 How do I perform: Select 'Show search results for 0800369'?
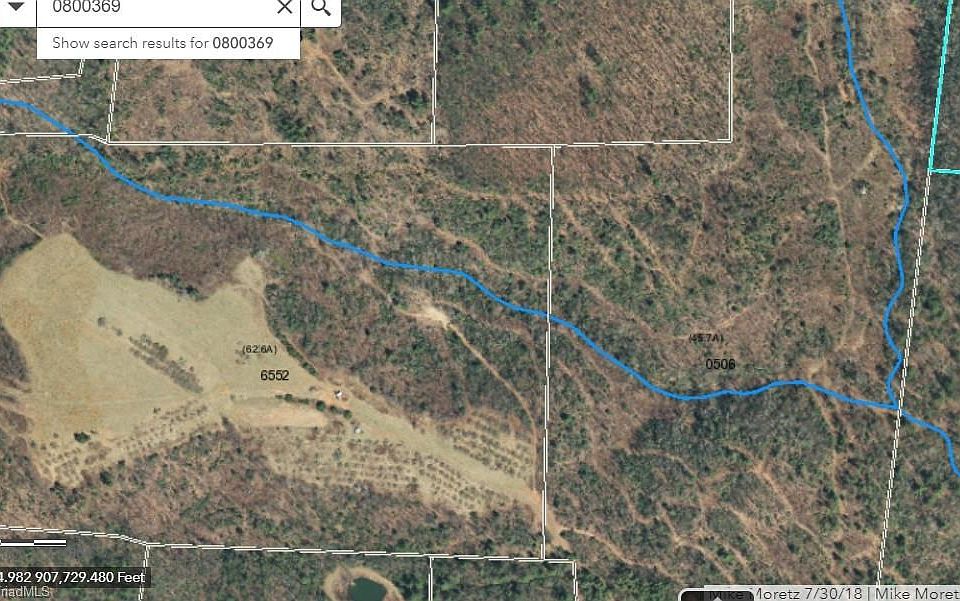point(163,43)
